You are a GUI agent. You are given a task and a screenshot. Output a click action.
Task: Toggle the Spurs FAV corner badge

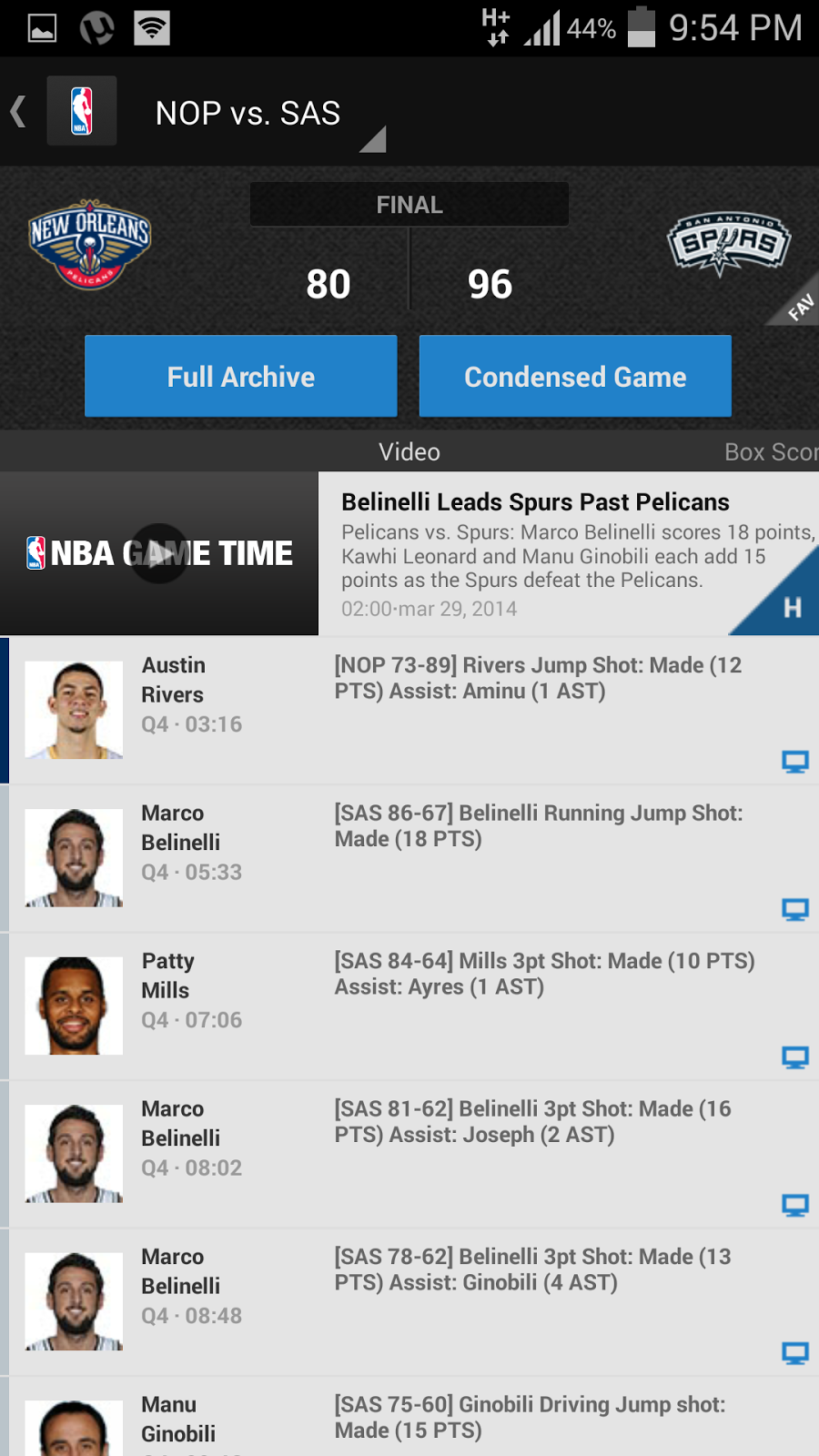tap(797, 306)
